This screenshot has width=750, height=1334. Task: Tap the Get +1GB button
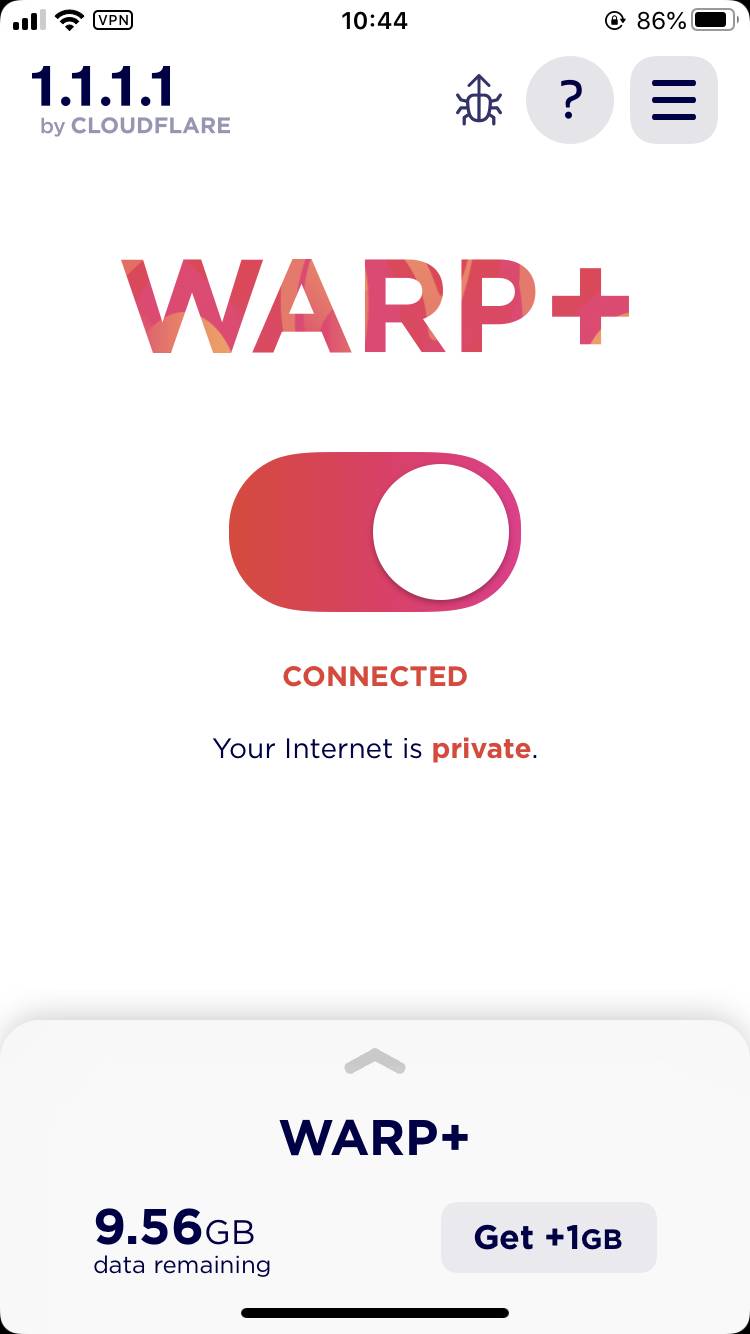point(548,1237)
